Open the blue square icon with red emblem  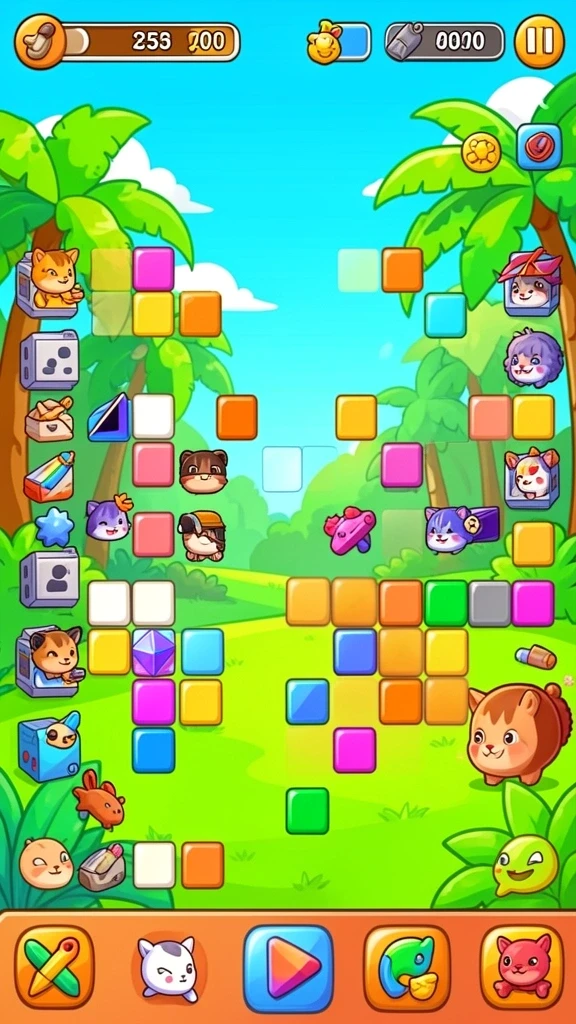539,146
